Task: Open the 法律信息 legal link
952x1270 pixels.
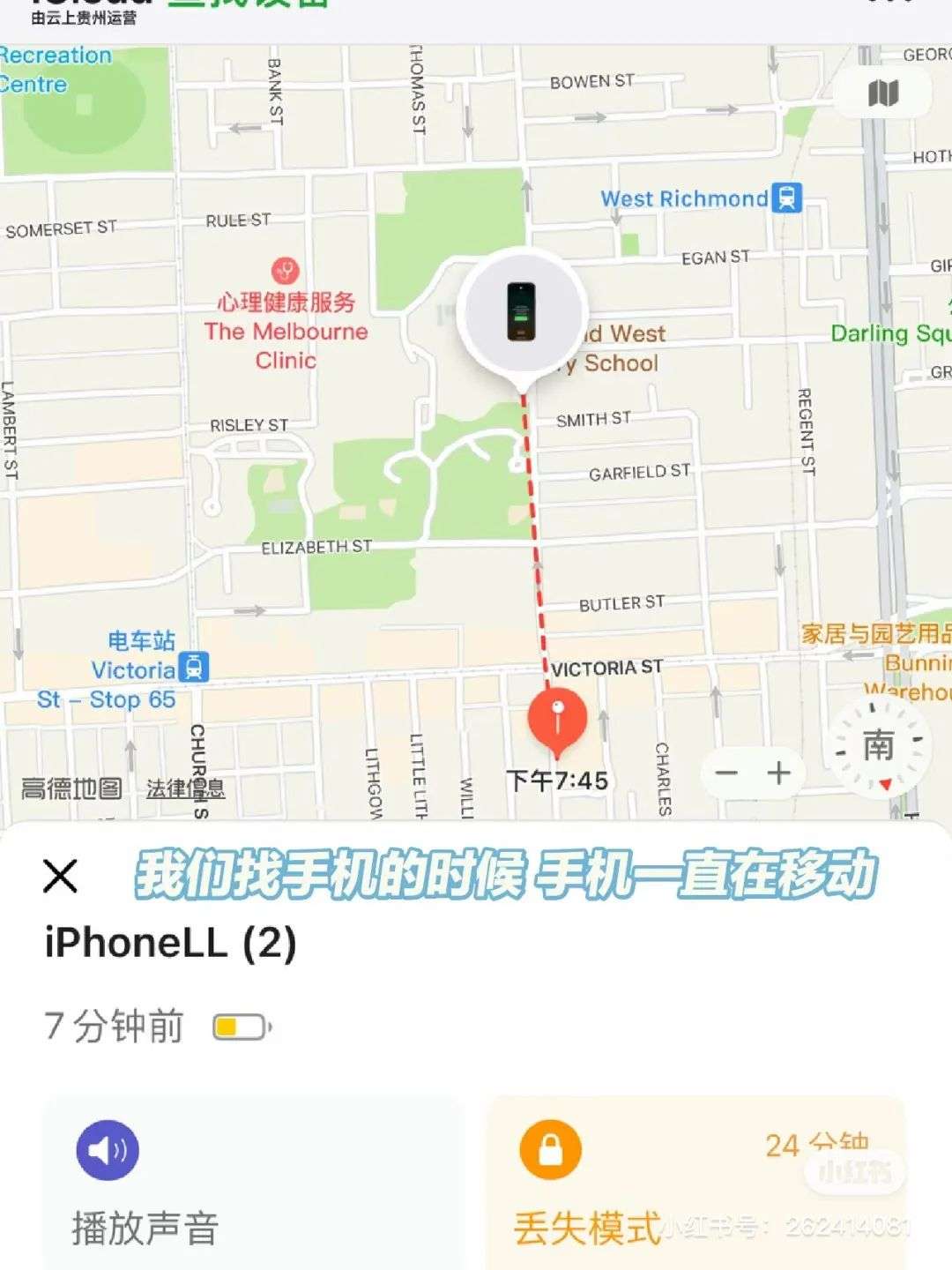Action: point(185,788)
